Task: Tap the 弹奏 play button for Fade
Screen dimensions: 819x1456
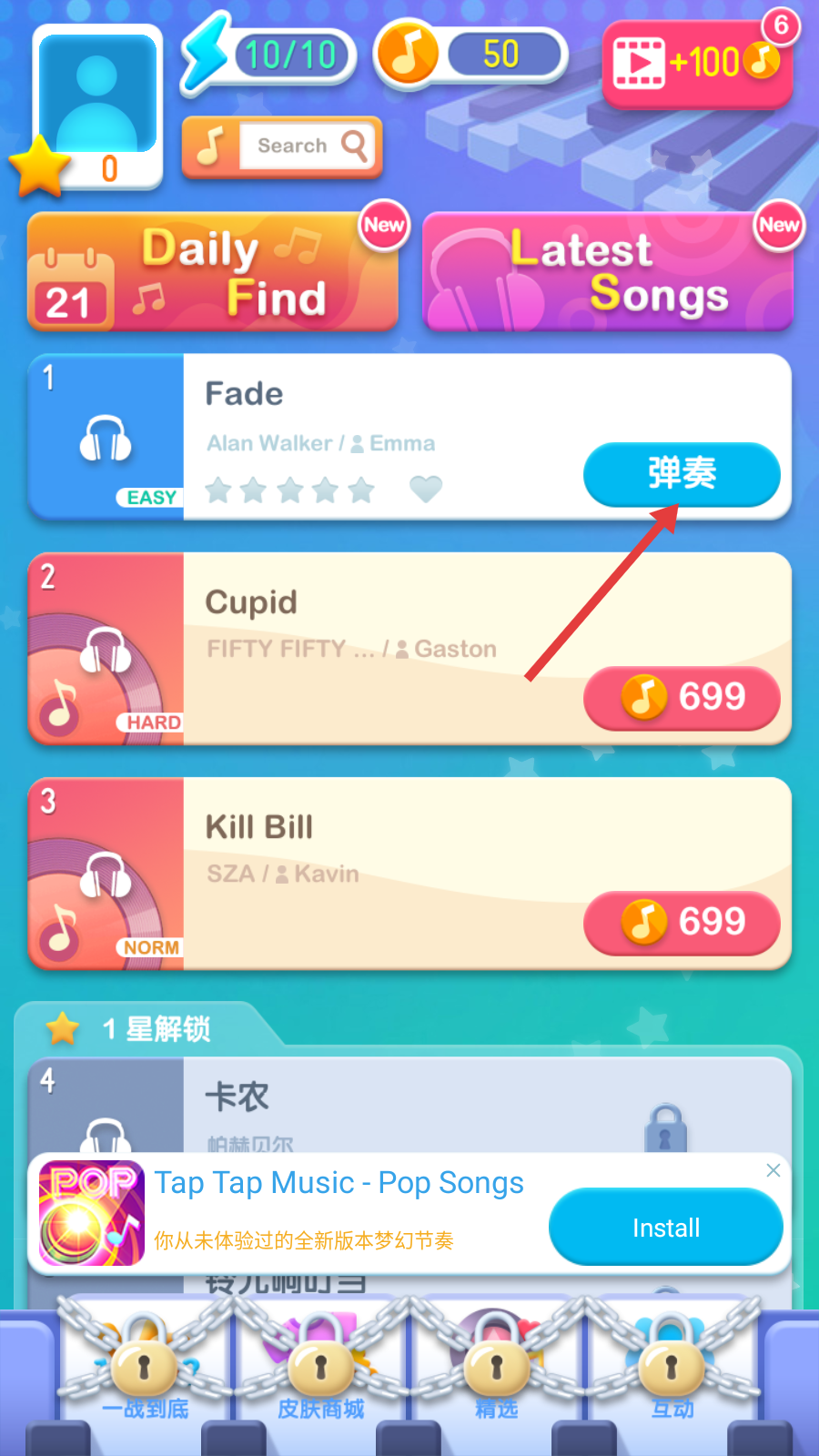Action: (x=682, y=473)
